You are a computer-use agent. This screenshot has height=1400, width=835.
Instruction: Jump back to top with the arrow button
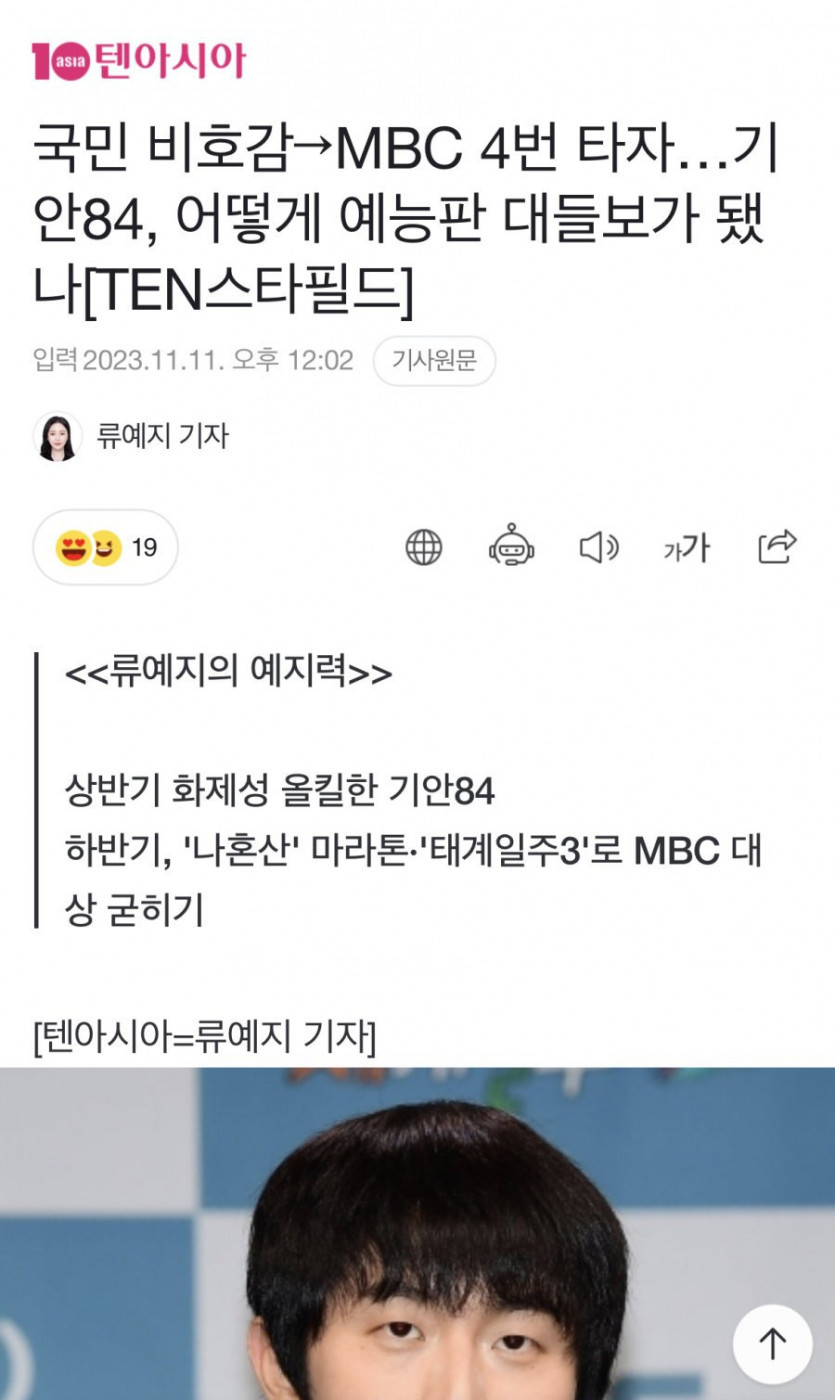[x=772, y=1344]
